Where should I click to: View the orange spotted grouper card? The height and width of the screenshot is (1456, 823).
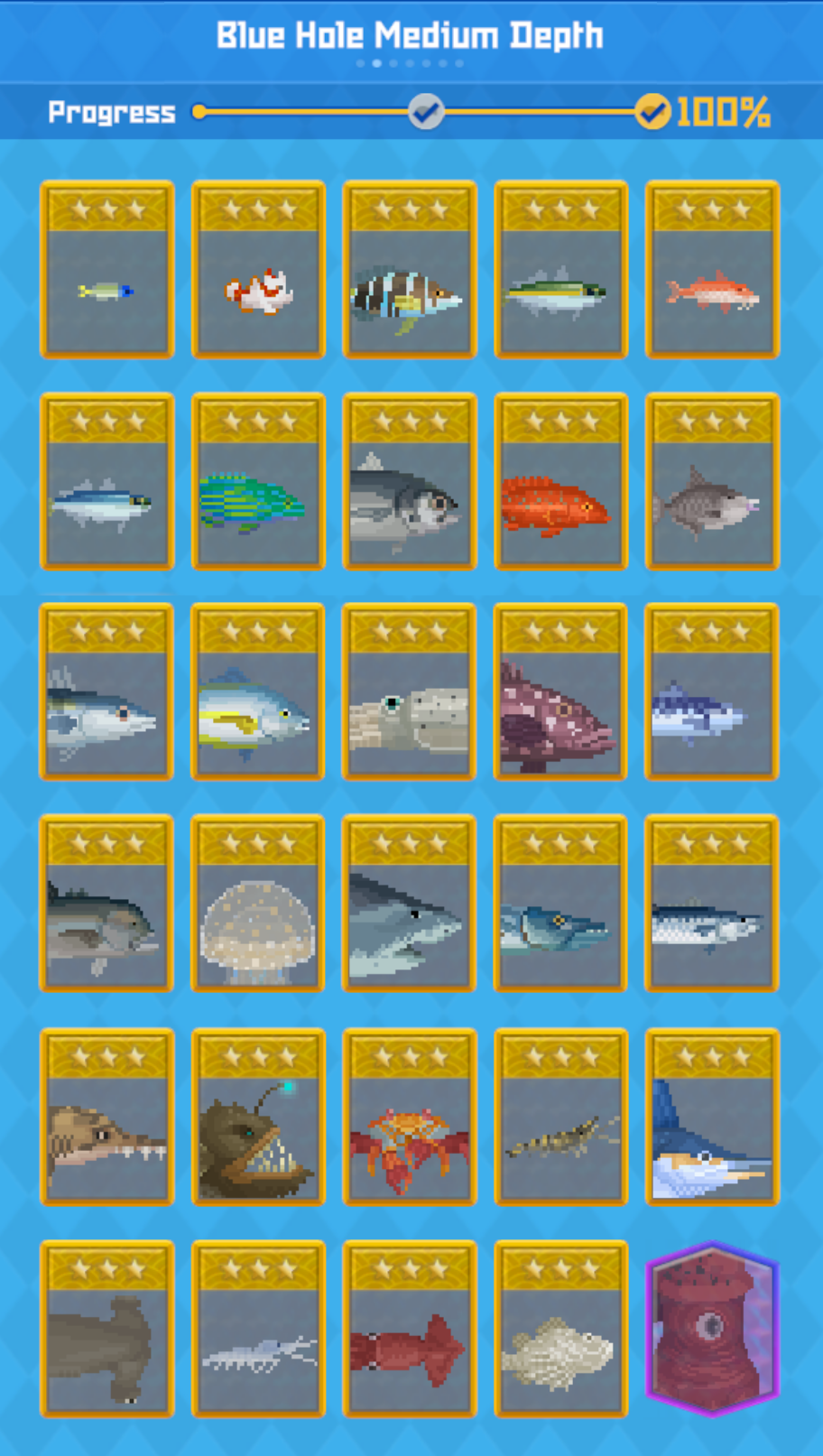[560, 481]
